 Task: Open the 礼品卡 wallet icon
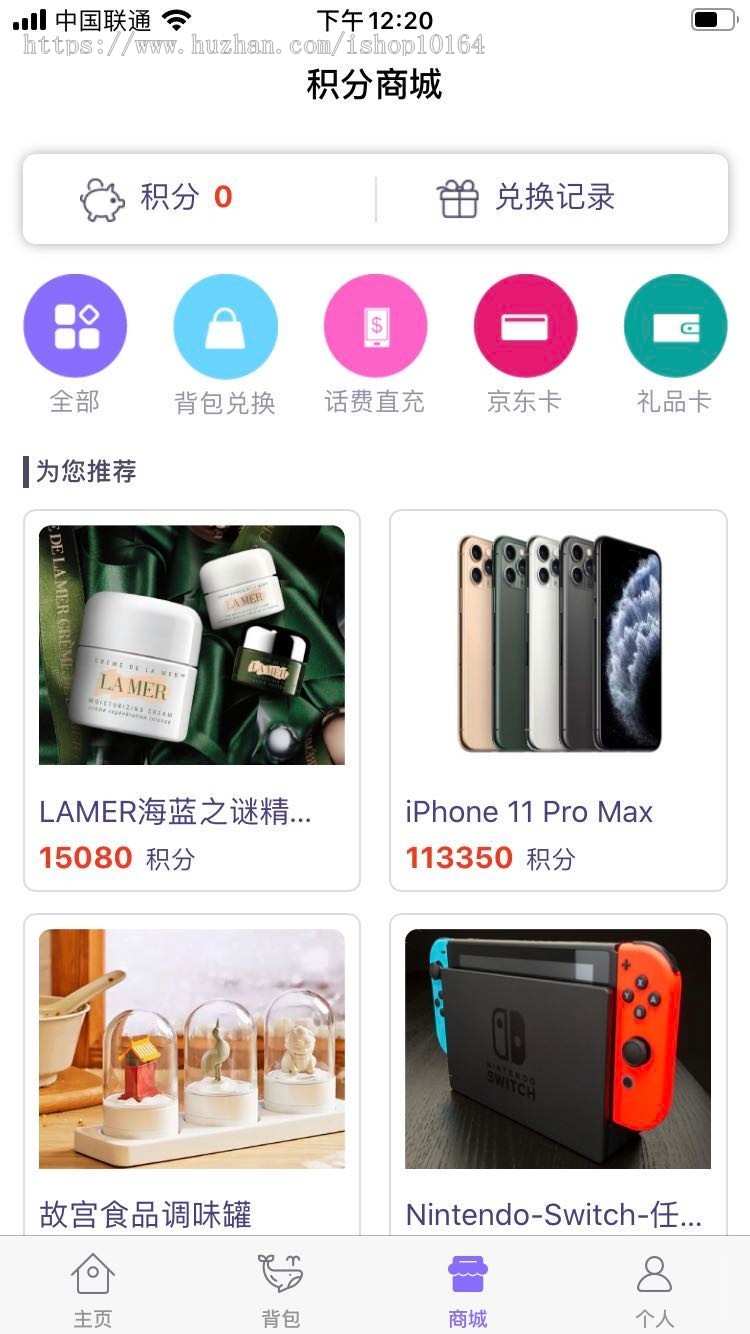point(675,325)
